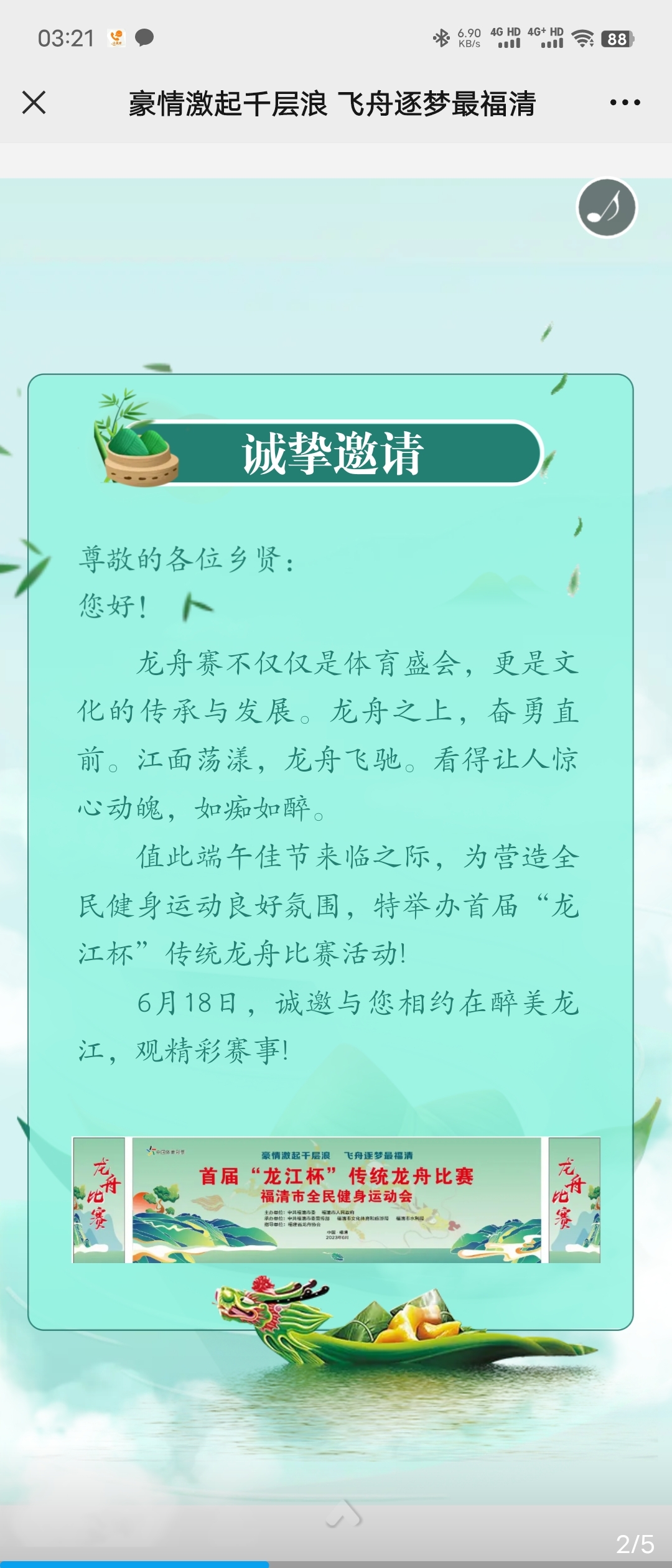Open the dragon boat race banner image
Viewport: 672px width, 1568px height.
click(x=336, y=1200)
